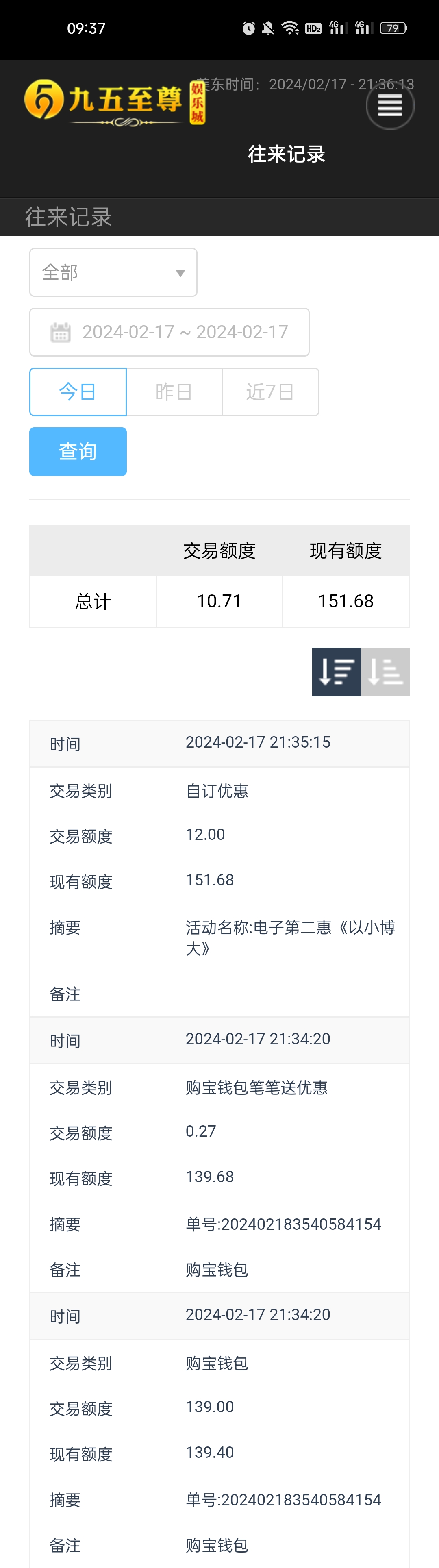The height and width of the screenshot is (1568, 439).
Task: Open the hamburger menu
Action: point(390,106)
